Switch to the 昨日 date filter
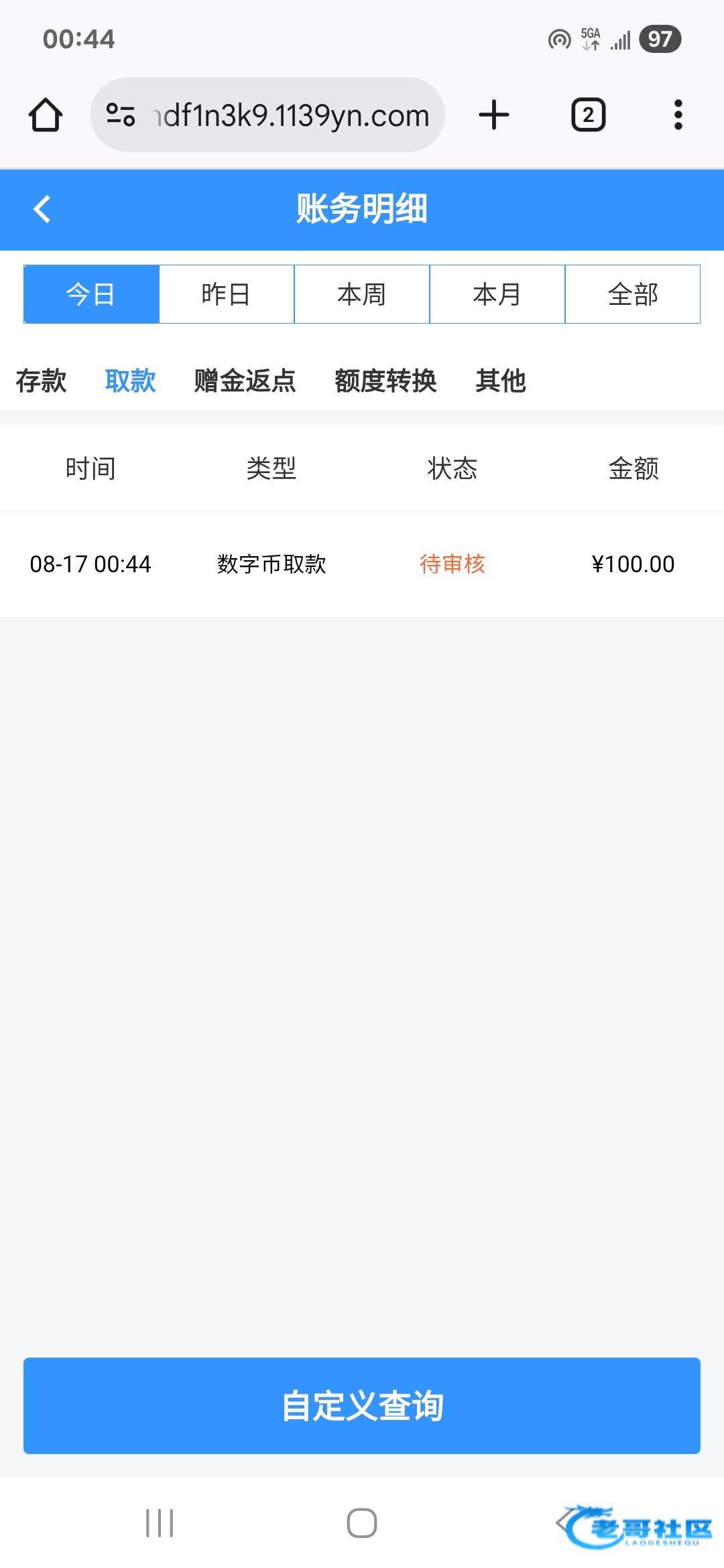Image resolution: width=724 pixels, height=1568 pixels. point(227,294)
